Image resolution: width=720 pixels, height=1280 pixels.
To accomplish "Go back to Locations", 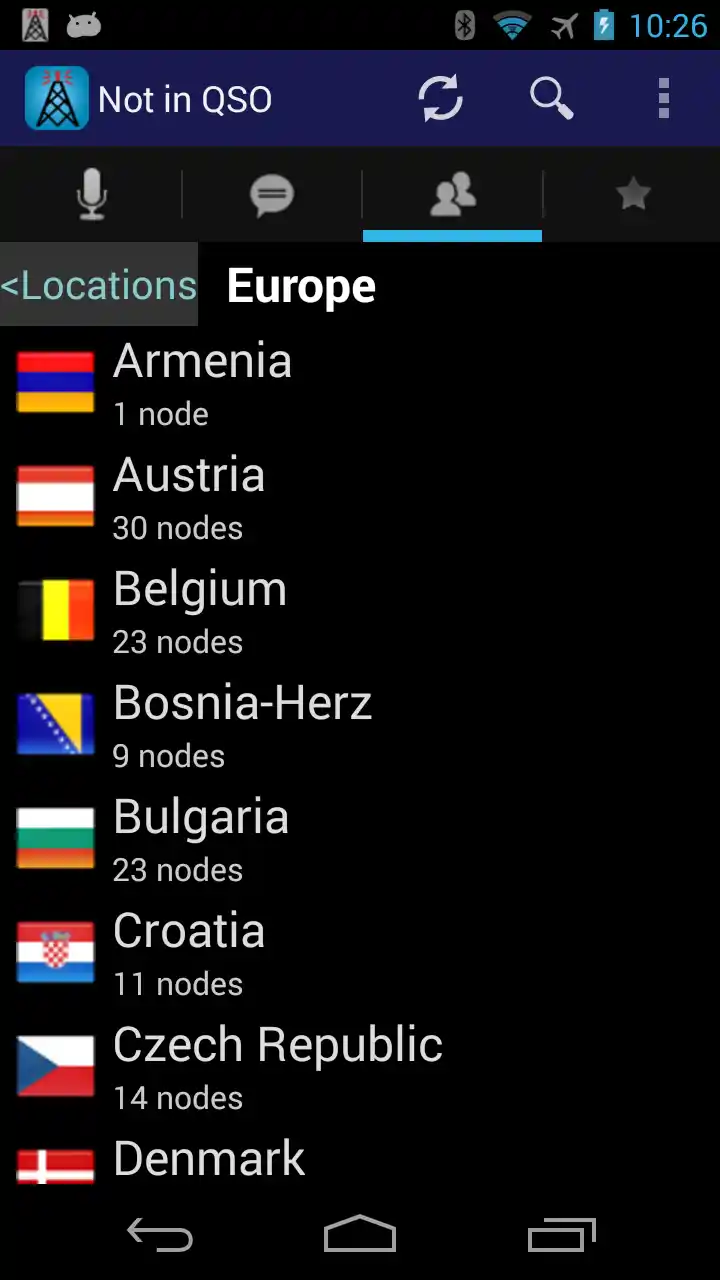I will coord(99,285).
